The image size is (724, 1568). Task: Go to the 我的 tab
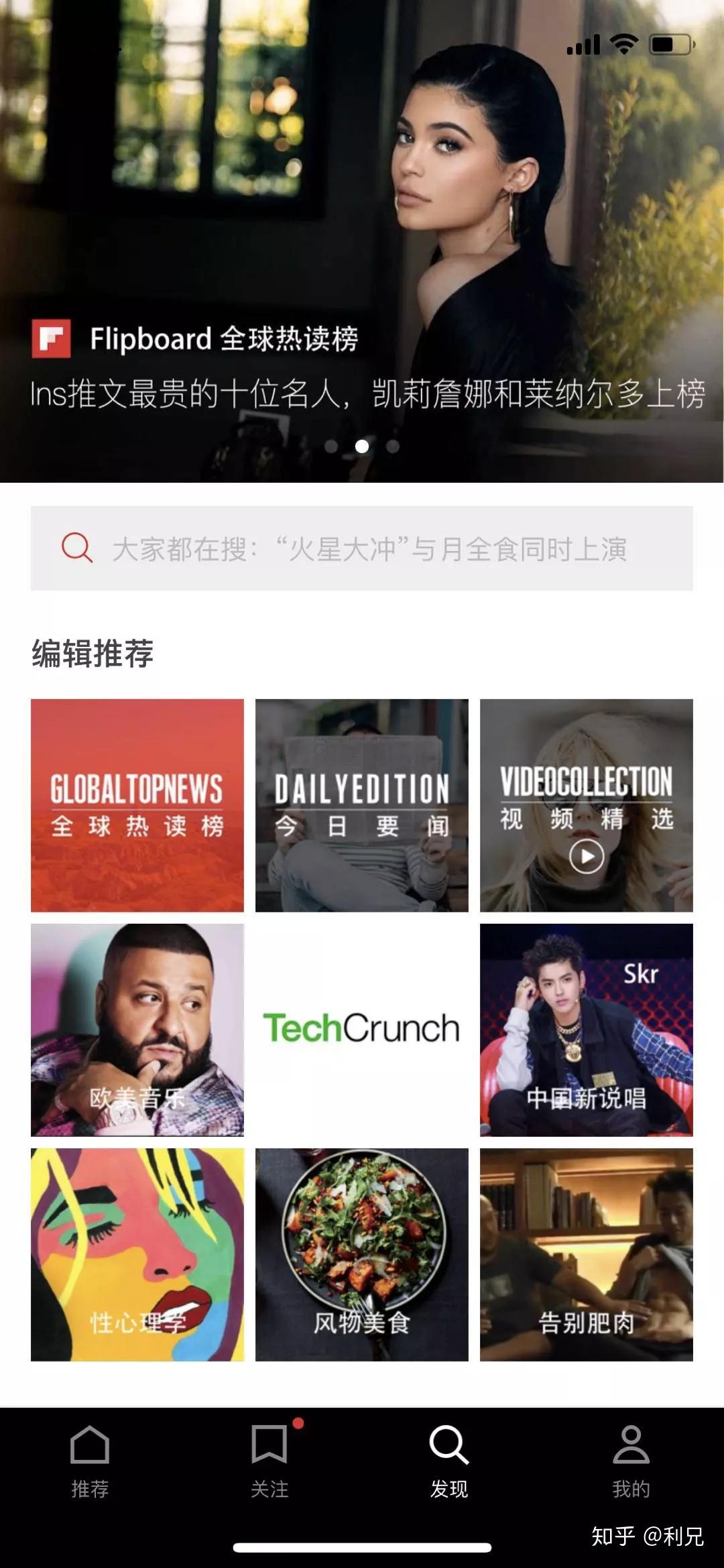point(631,1461)
